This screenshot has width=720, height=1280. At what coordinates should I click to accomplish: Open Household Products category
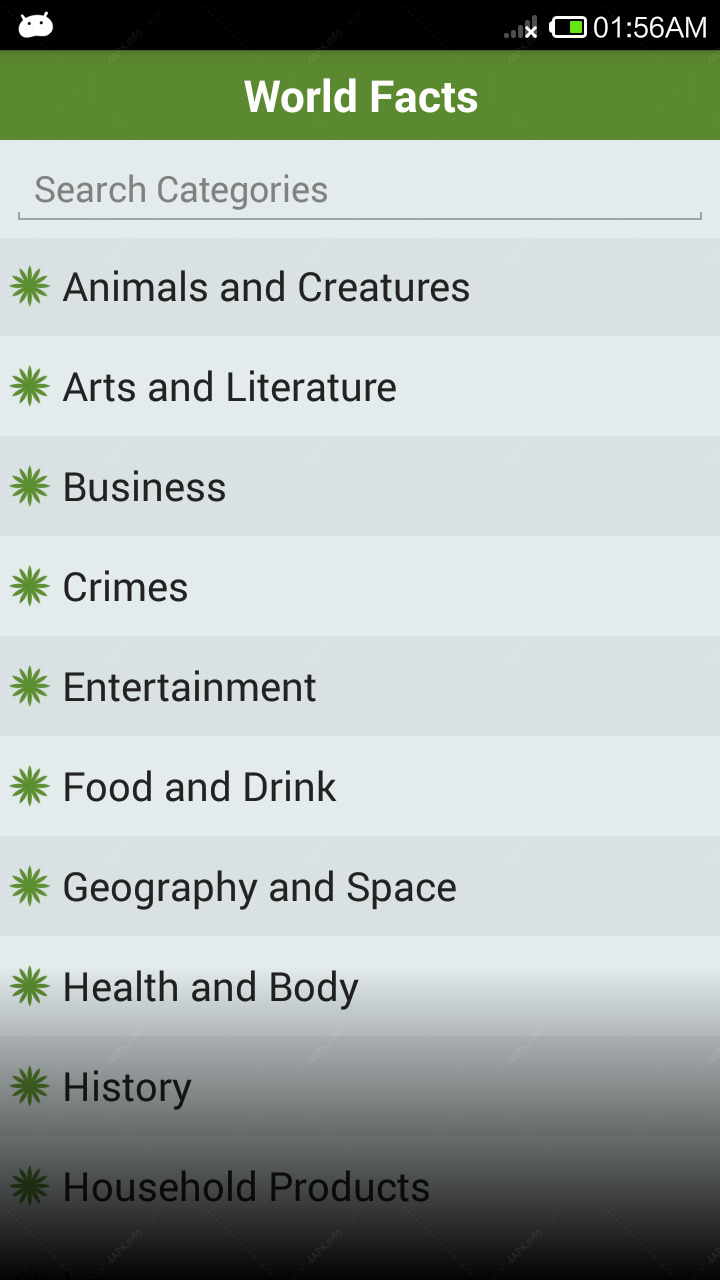click(360, 1187)
